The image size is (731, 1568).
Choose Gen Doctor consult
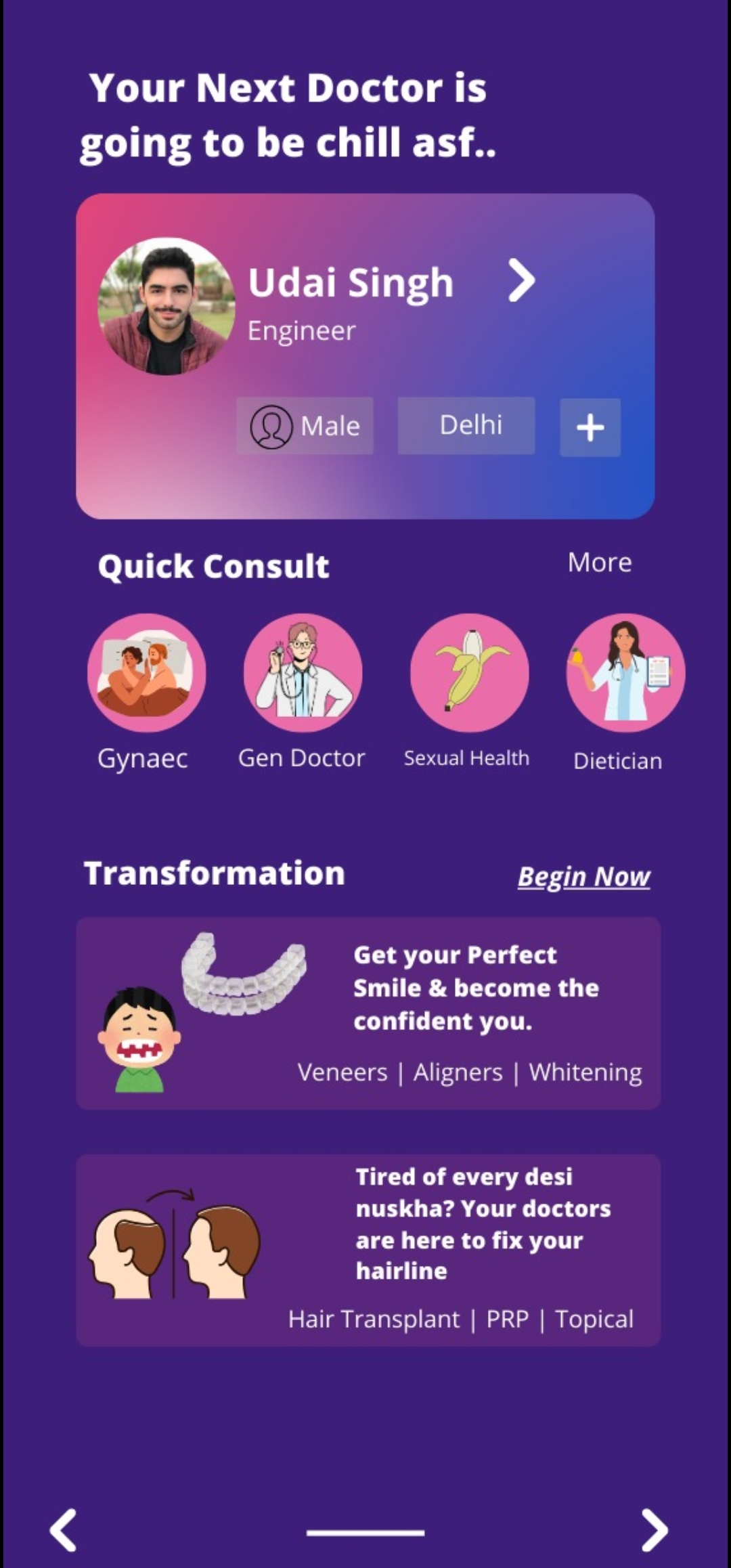tap(303, 673)
